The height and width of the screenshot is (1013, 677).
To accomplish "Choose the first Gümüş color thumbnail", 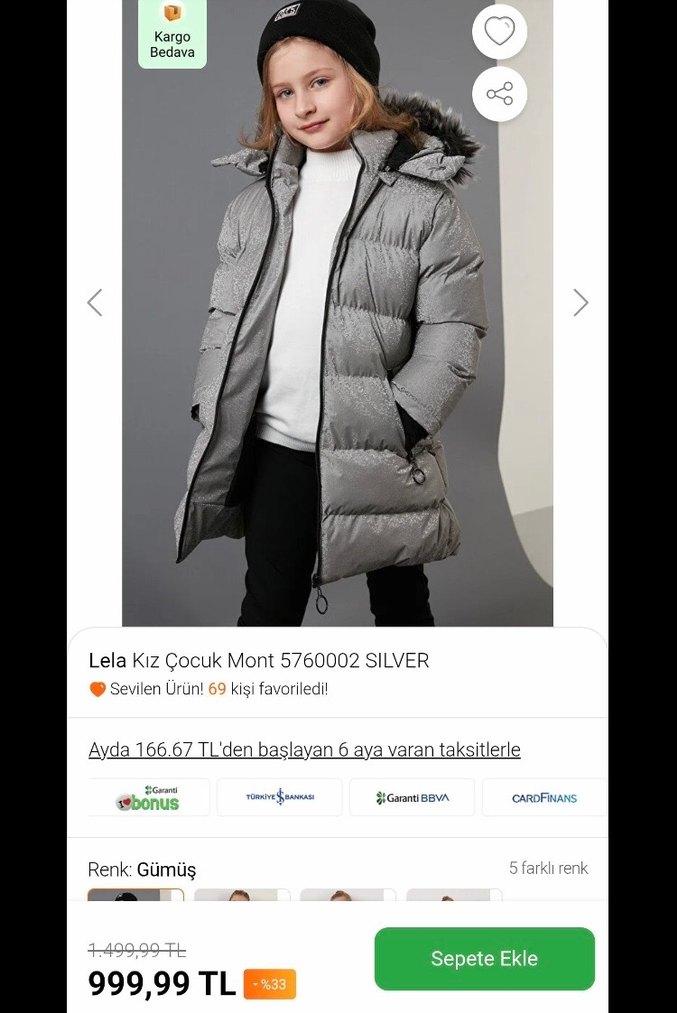I will click(x=135, y=895).
